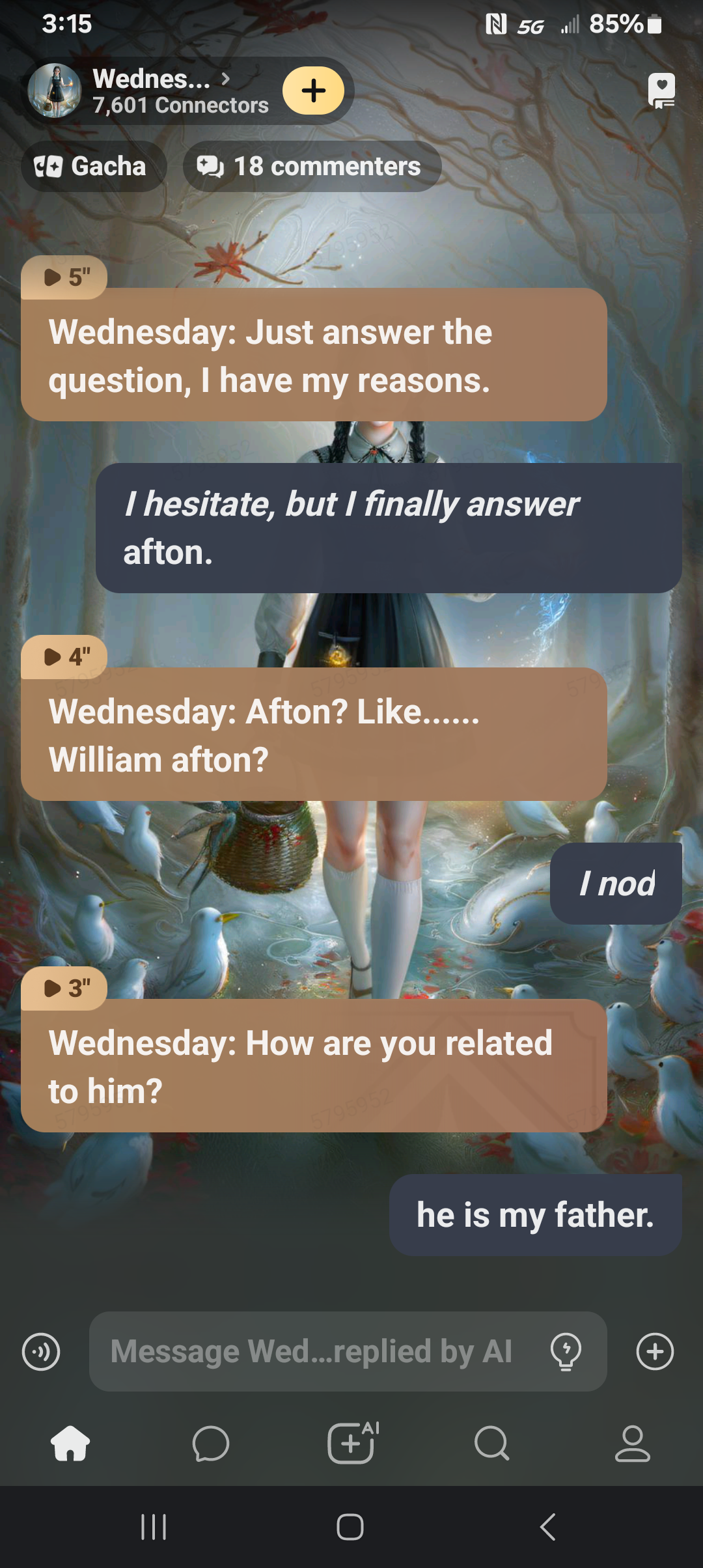The height and width of the screenshot is (1568, 703).
Task: Open Wednesday's character profile
Action: [x=150, y=91]
